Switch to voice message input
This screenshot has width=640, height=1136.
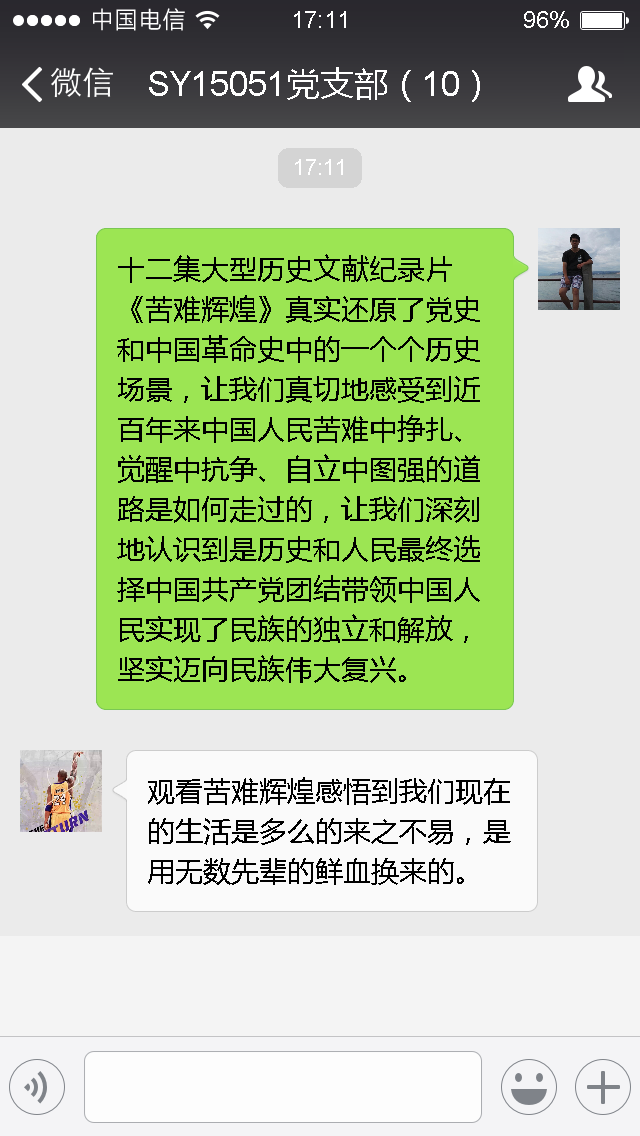click(x=37, y=1087)
